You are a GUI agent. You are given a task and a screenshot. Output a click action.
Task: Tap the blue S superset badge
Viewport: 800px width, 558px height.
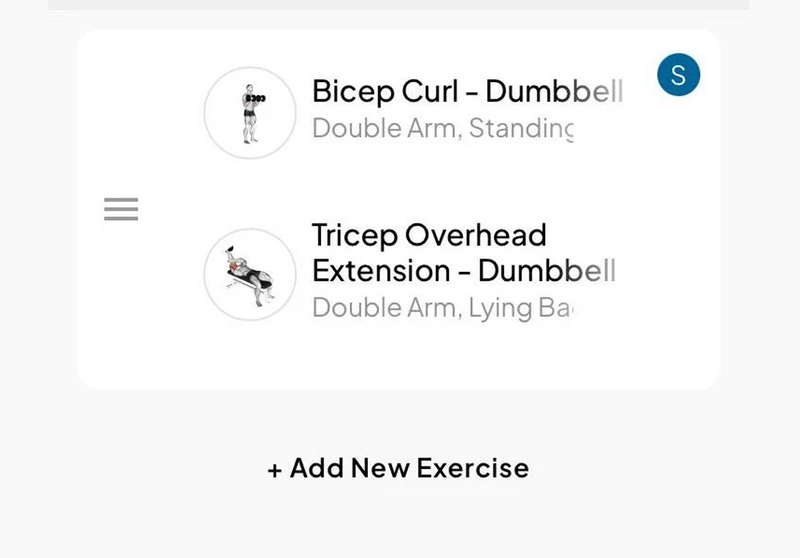678,75
